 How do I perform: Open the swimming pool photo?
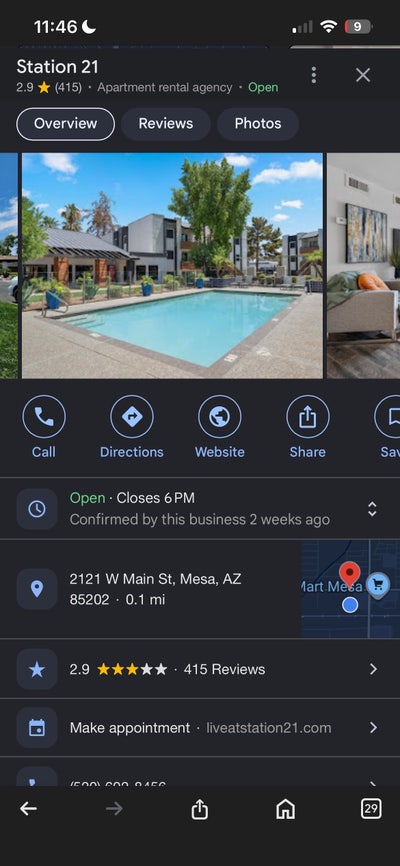pos(172,266)
